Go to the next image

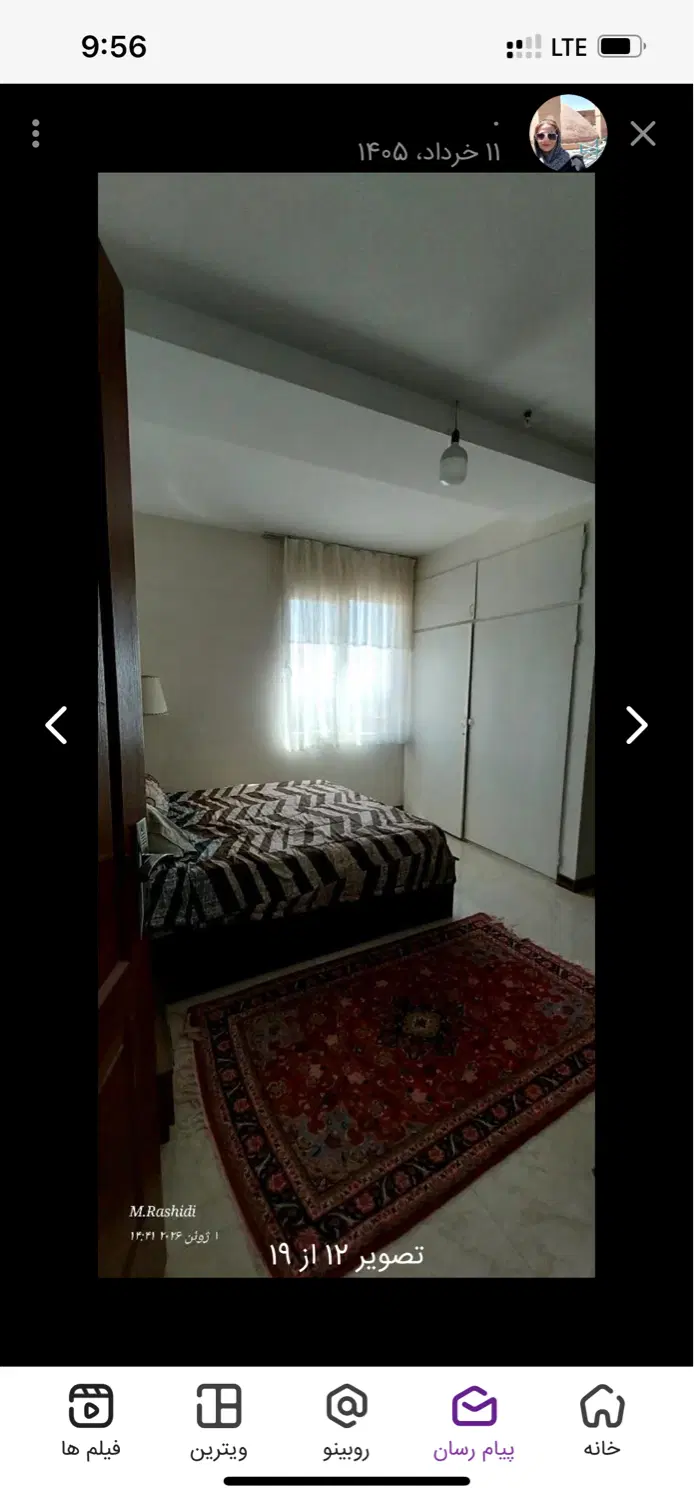click(636, 725)
